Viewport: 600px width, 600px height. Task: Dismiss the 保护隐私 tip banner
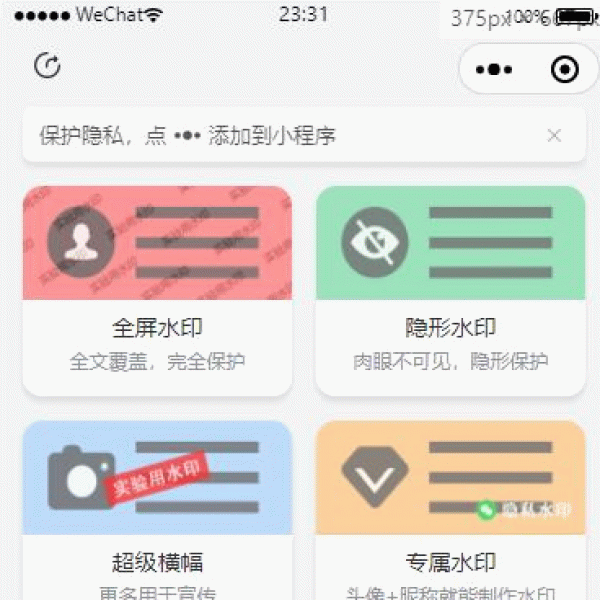[554, 135]
